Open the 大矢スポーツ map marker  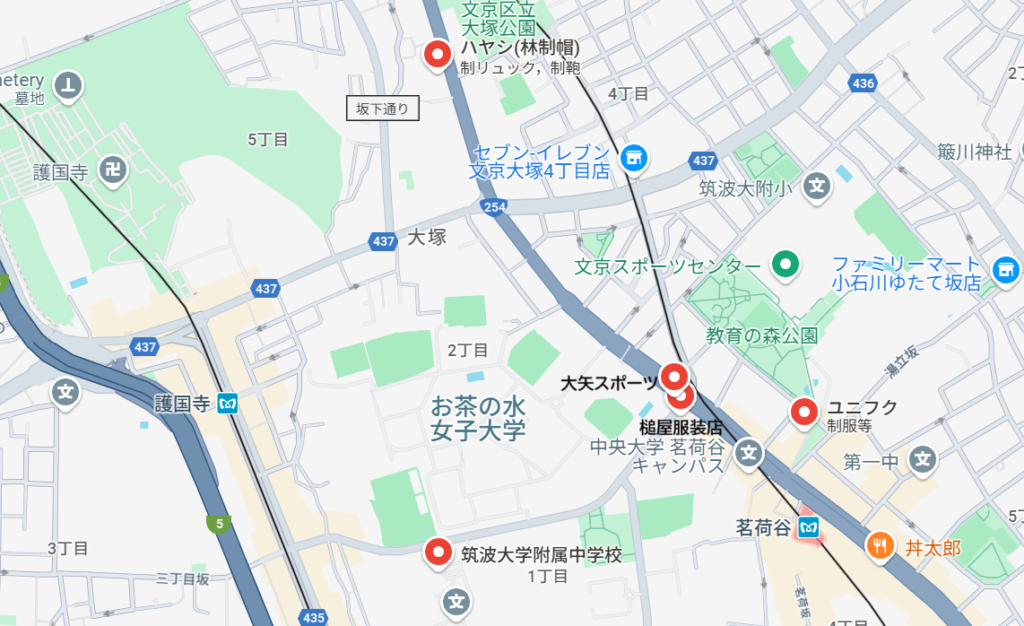(x=677, y=376)
